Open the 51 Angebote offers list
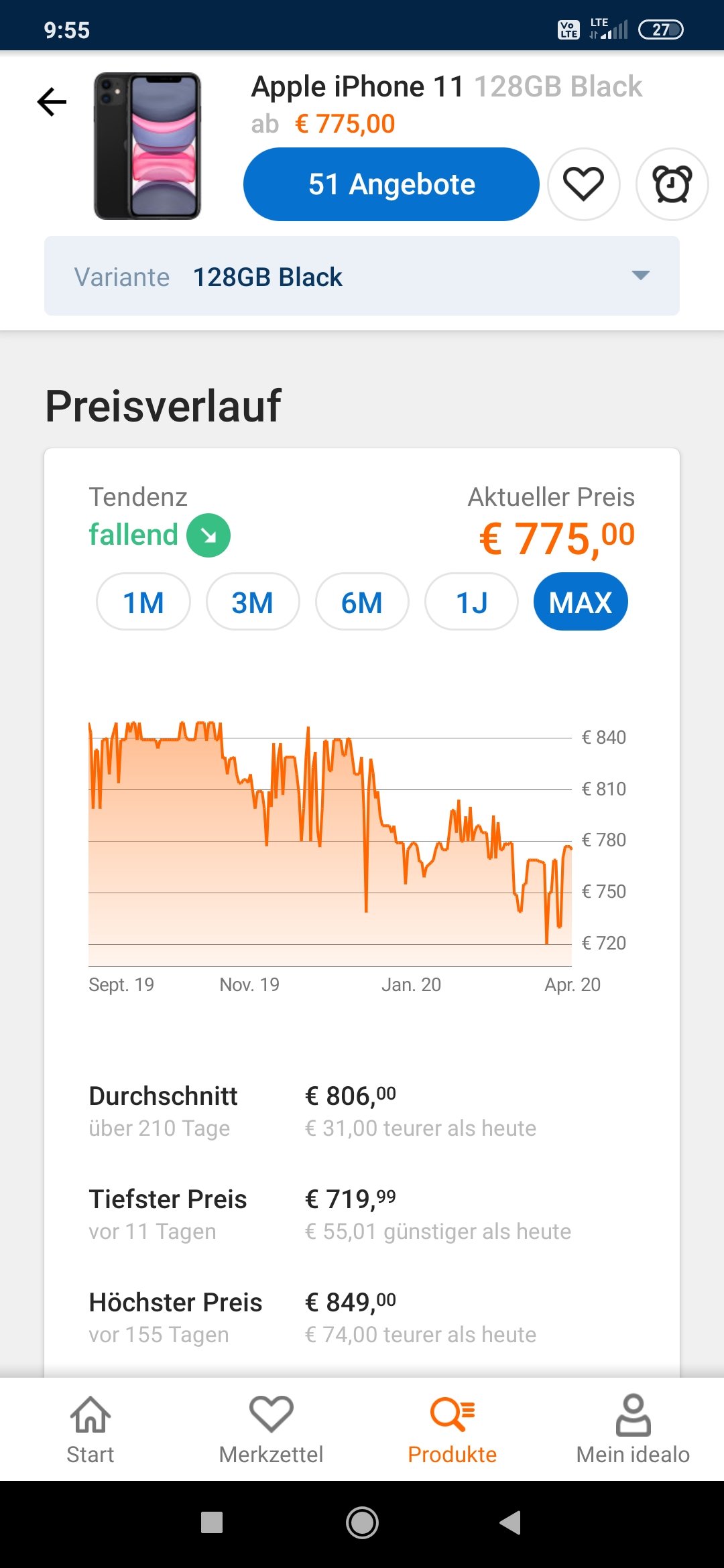 [x=391, y=184]
